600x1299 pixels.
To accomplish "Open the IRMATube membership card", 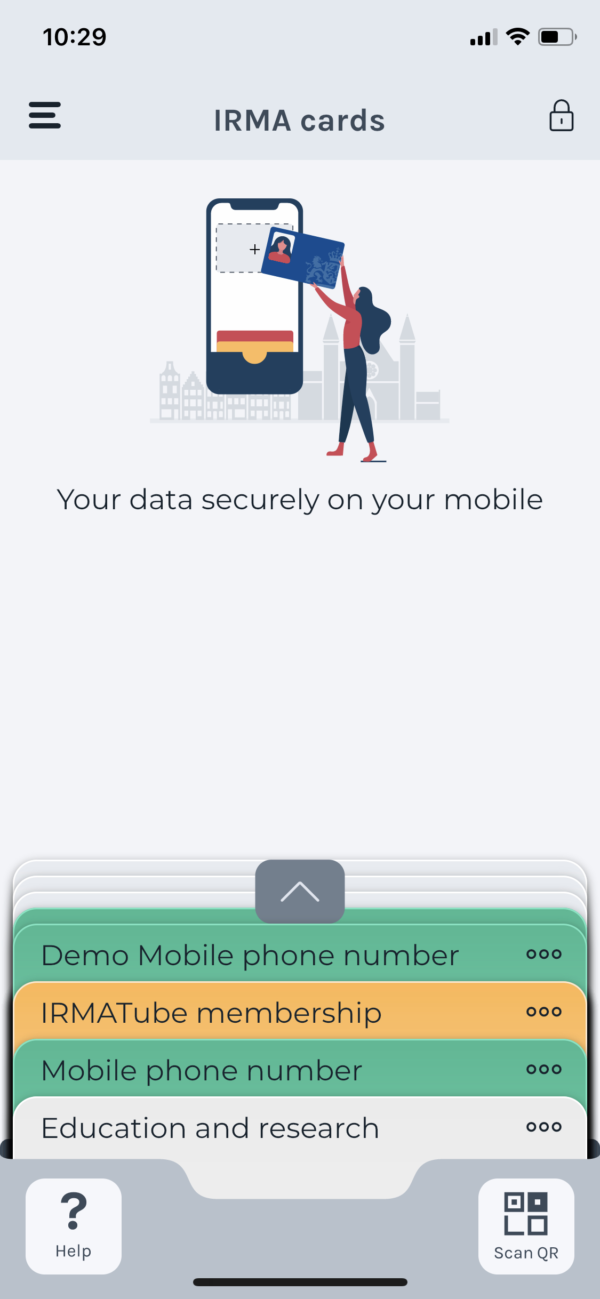I will coord(300,1012).
